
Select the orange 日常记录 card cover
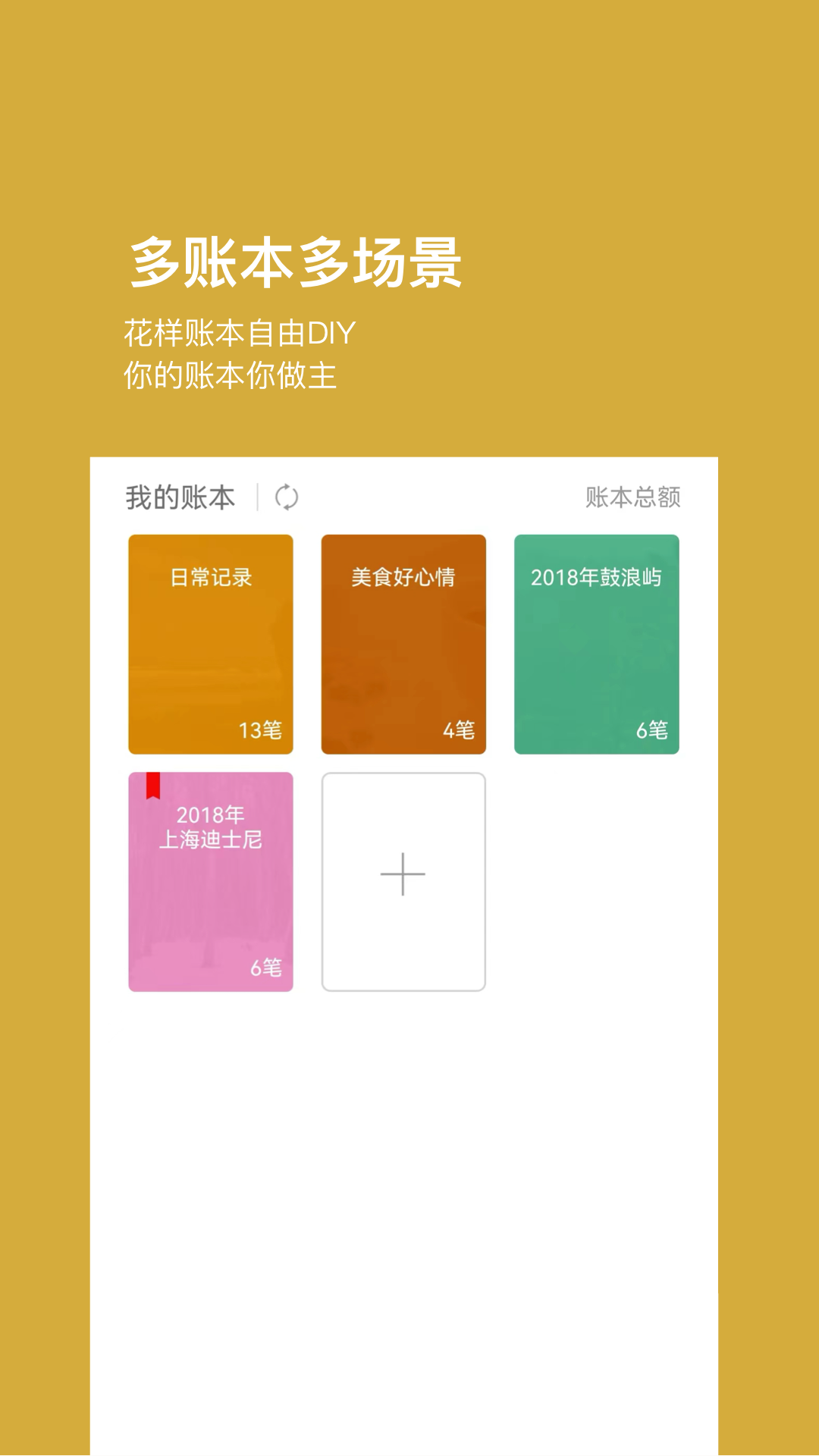[x=210, y=667]
